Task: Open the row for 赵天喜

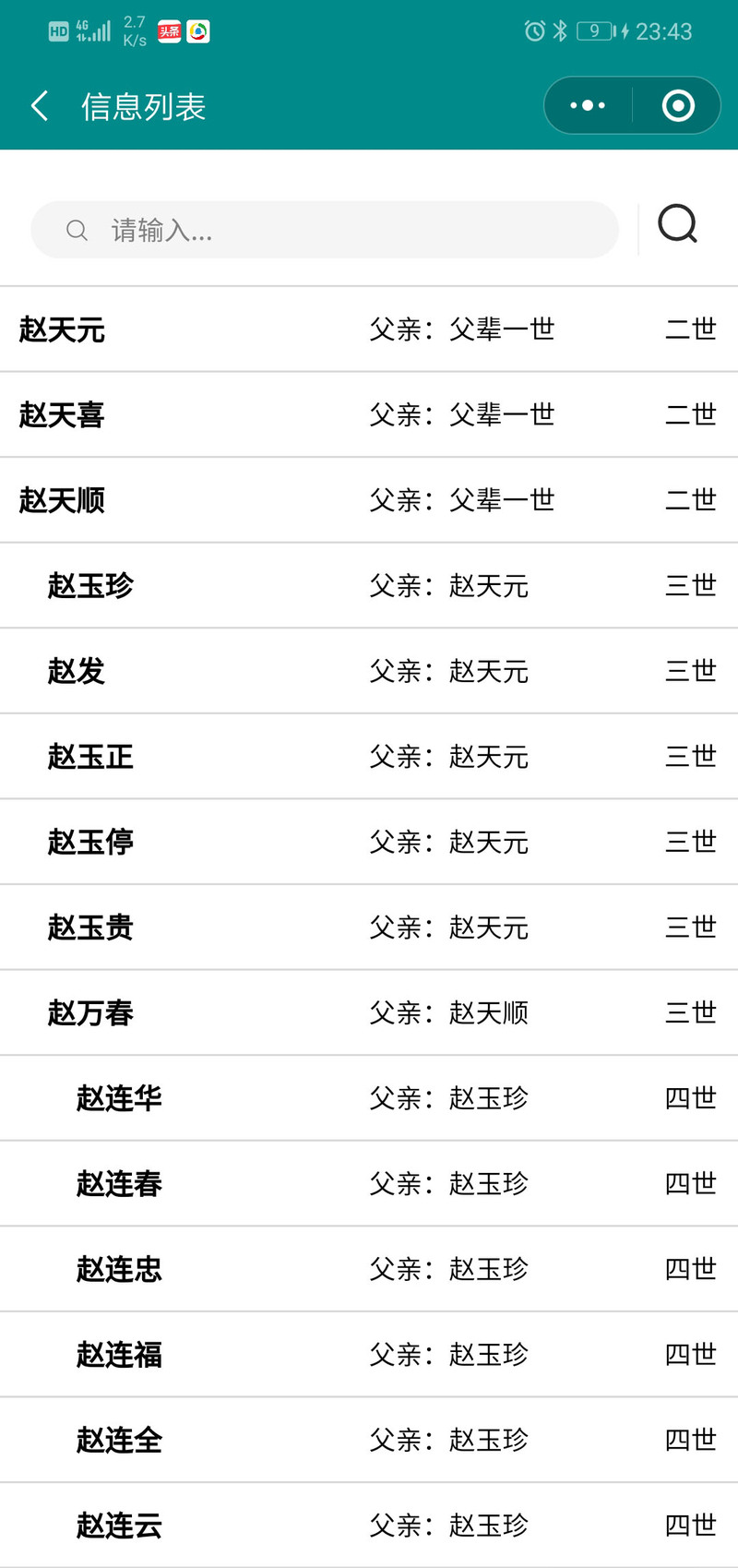Action: click(x=369, y=415)
